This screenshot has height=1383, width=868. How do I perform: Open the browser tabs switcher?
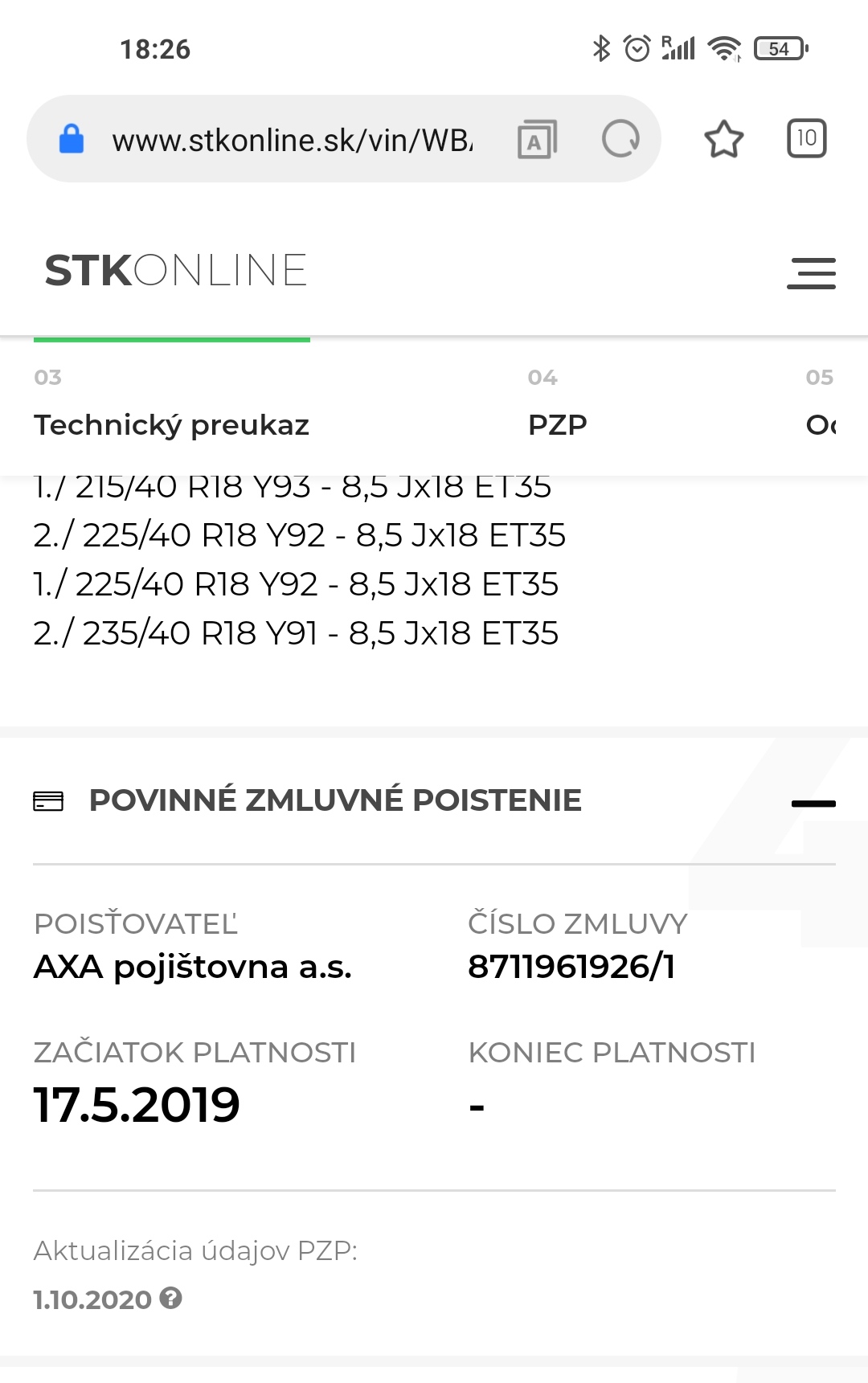806,139
